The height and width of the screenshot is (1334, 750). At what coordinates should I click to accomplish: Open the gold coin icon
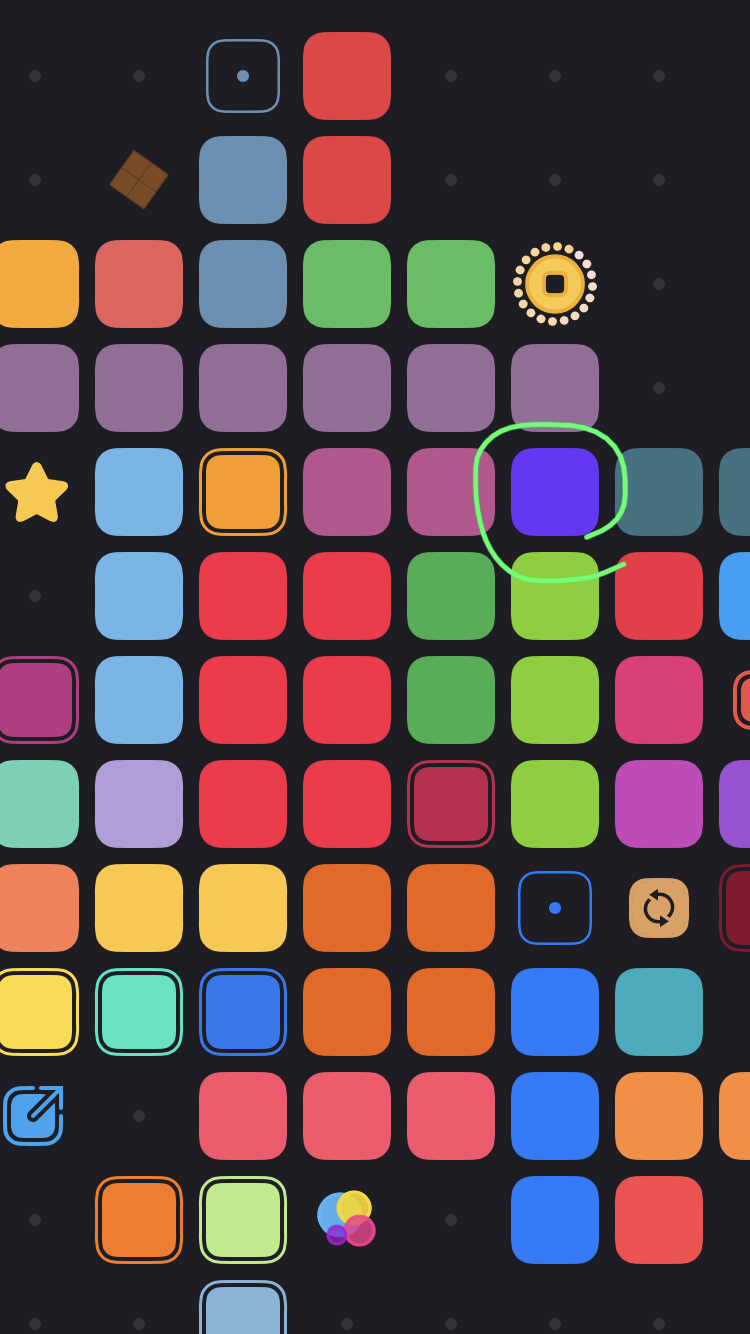pyautogui.click(x=555, y=284)
